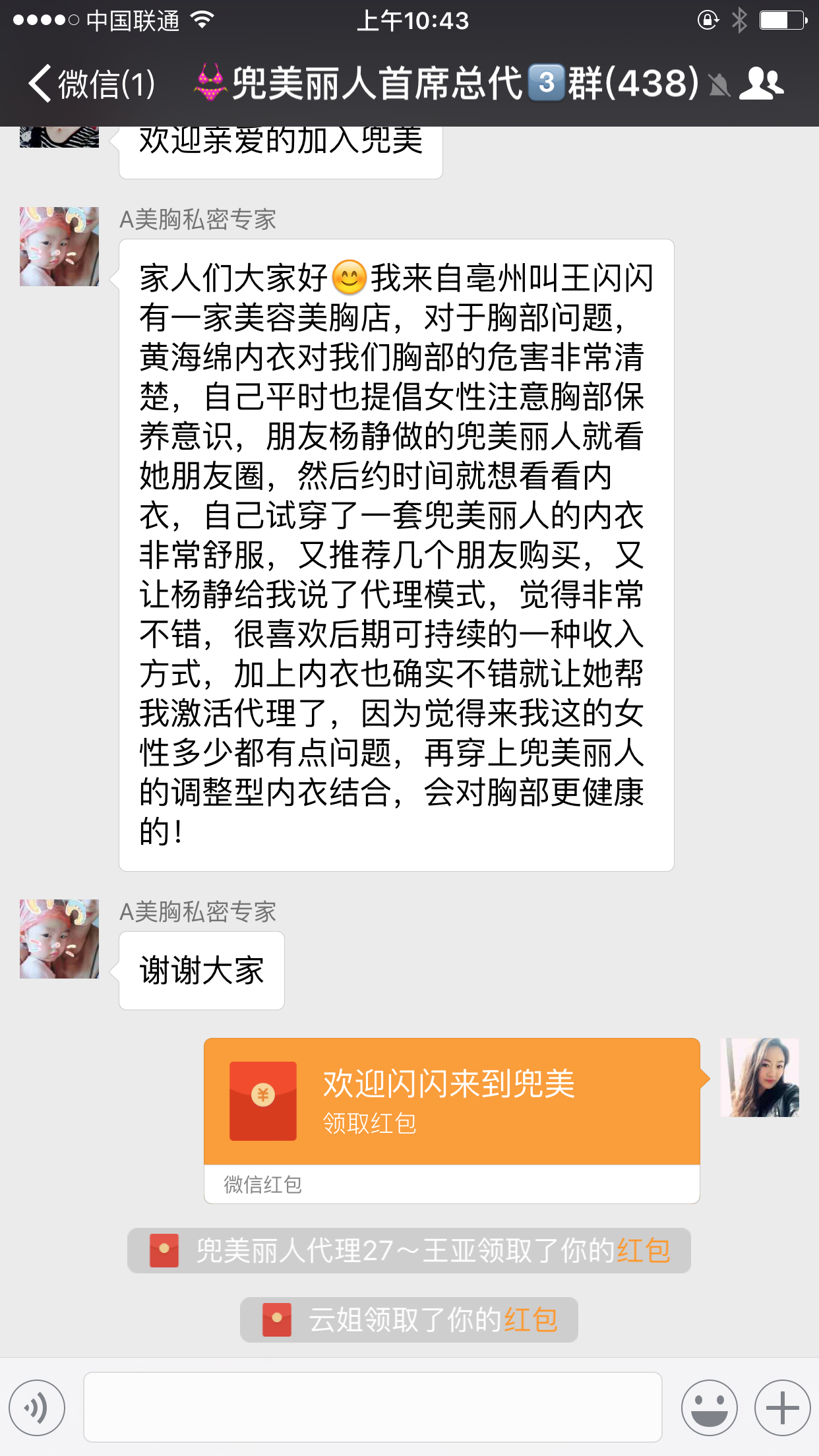Open the red packet 欢迎闪闪来到兜美
This screenshot has height=1456, width=819.
[x=452, y=1101]
